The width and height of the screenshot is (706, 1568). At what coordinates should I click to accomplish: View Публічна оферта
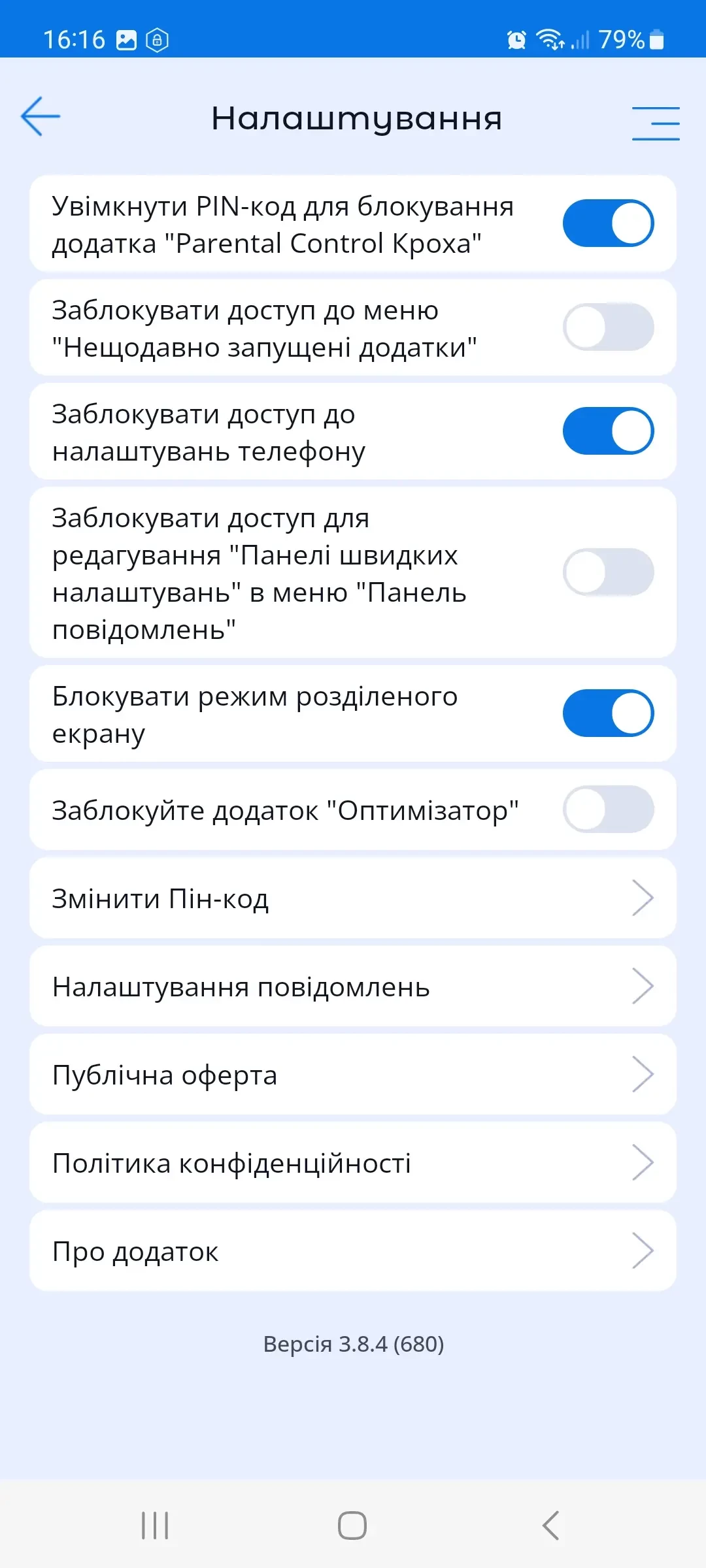[353, 1075]
